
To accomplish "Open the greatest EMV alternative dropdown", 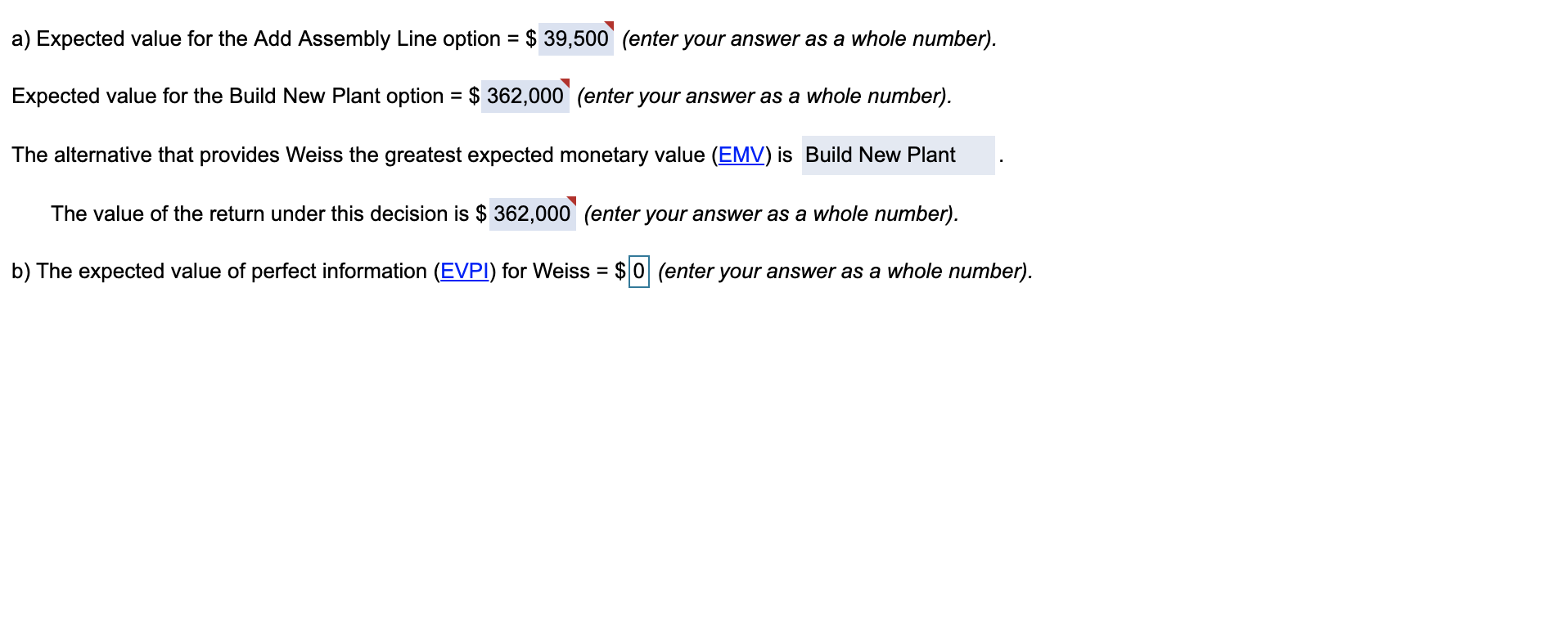I will 897,155.
